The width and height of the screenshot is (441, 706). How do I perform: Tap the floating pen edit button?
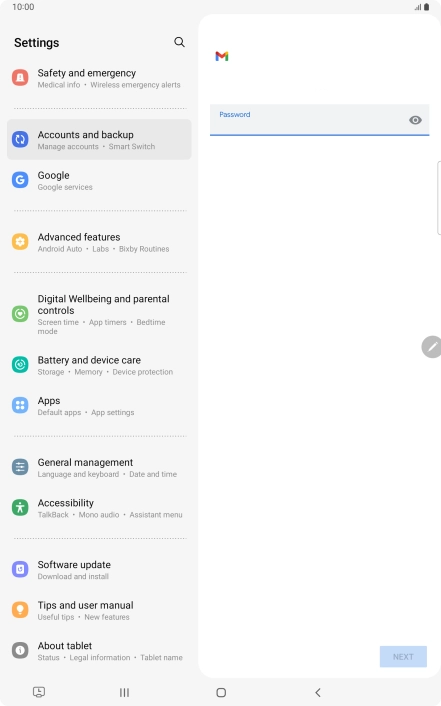click(x=432, y=347)
